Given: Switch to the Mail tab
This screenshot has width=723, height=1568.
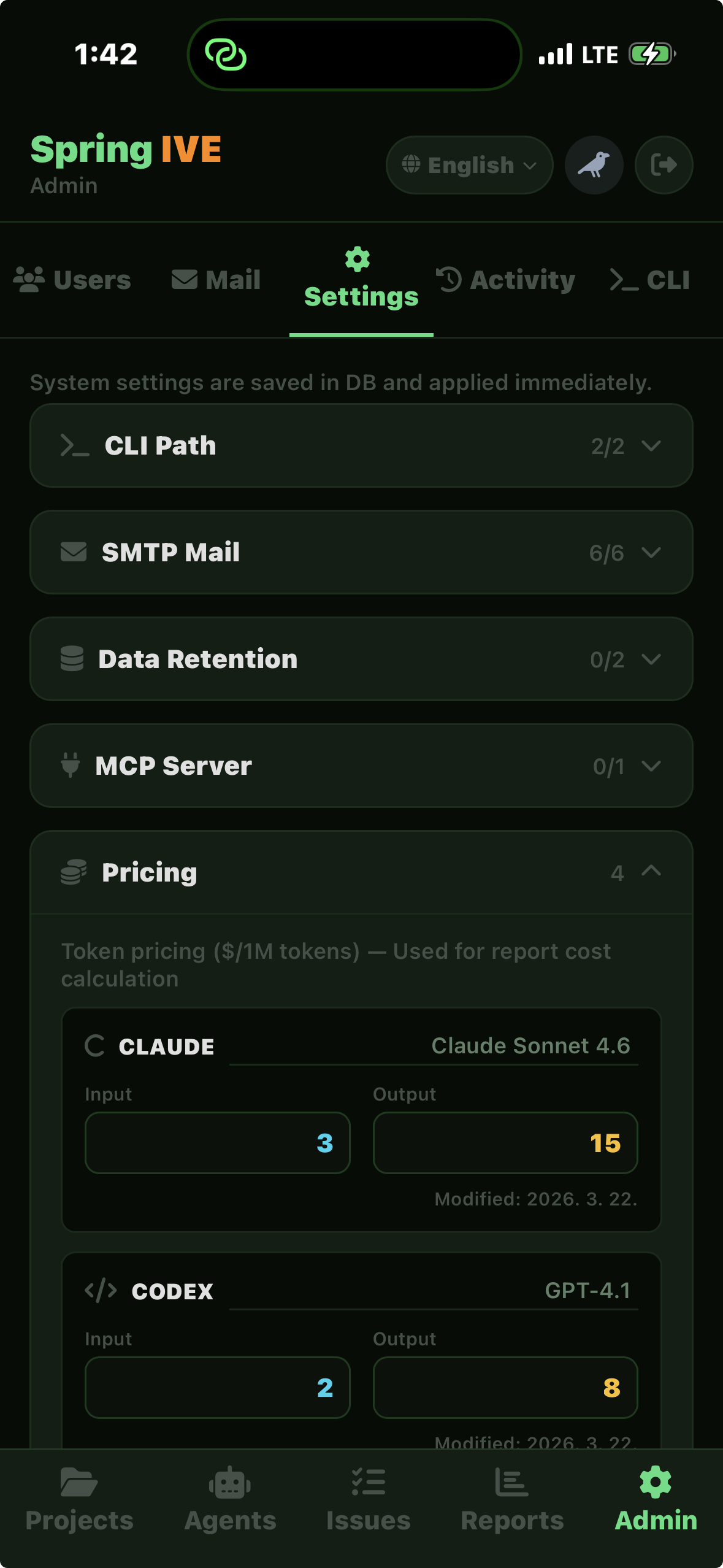Looking at the screenshot, I should pos(216,280).
